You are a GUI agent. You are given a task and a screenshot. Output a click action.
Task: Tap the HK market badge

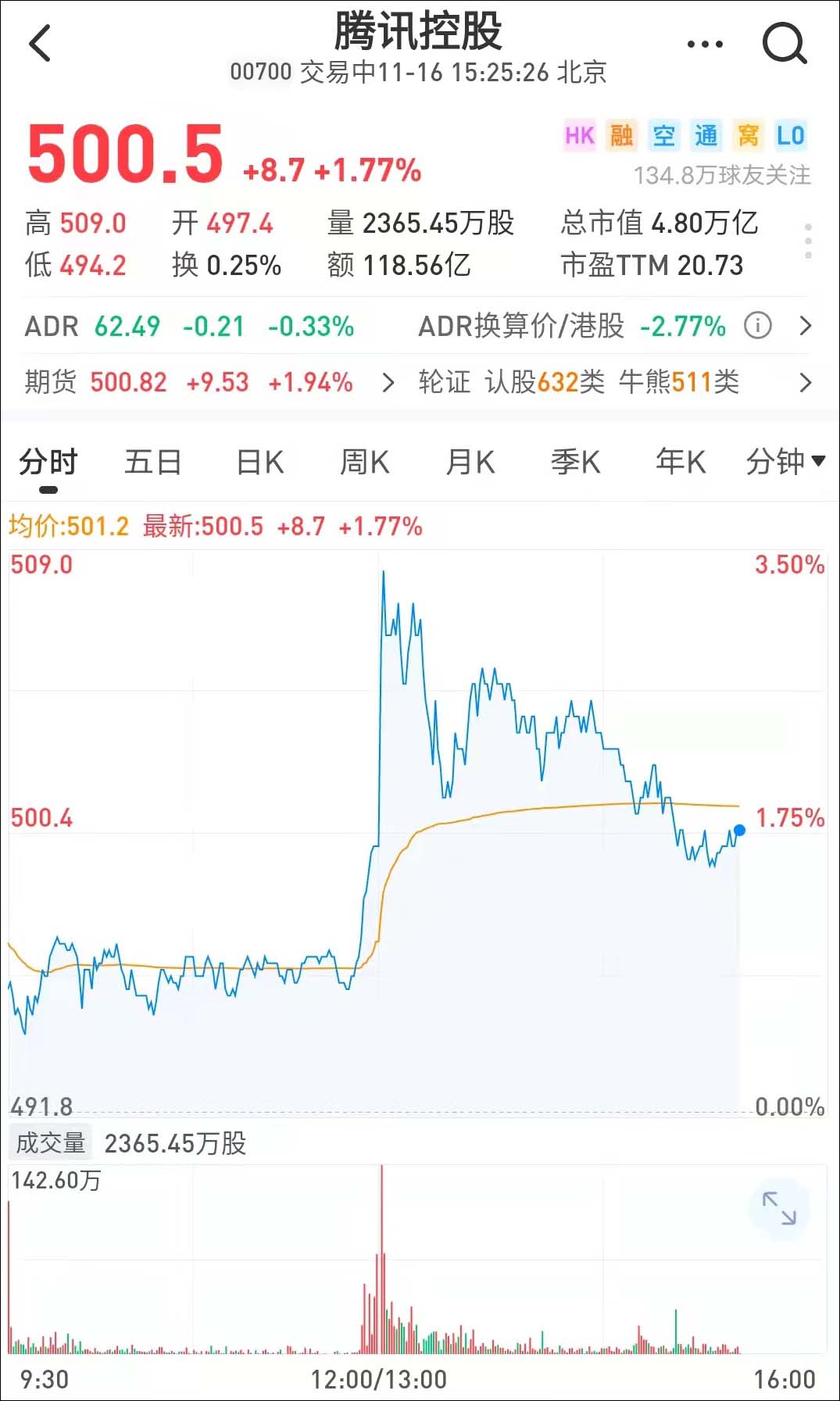coord(579,135)
